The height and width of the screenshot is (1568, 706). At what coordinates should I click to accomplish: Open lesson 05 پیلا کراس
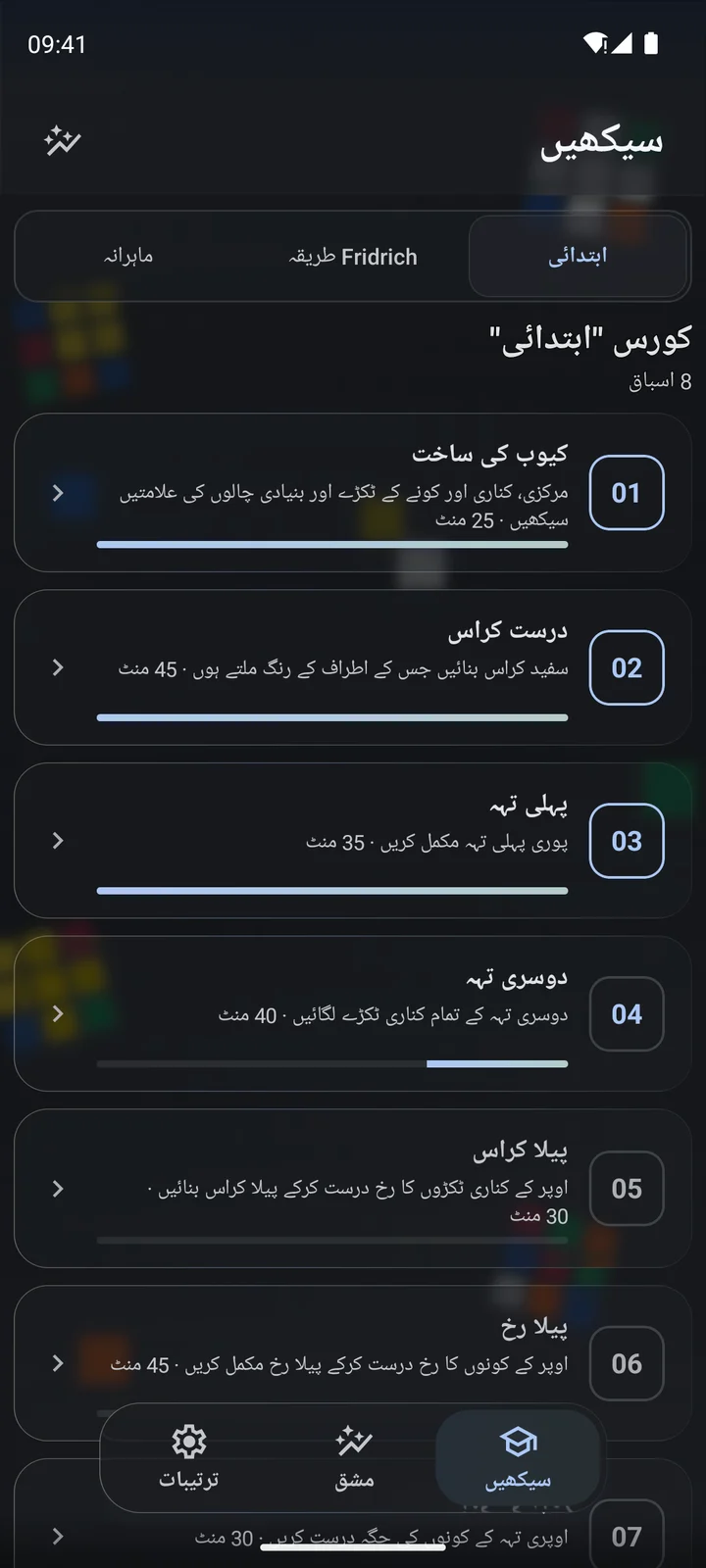[x=353, y=1188]
